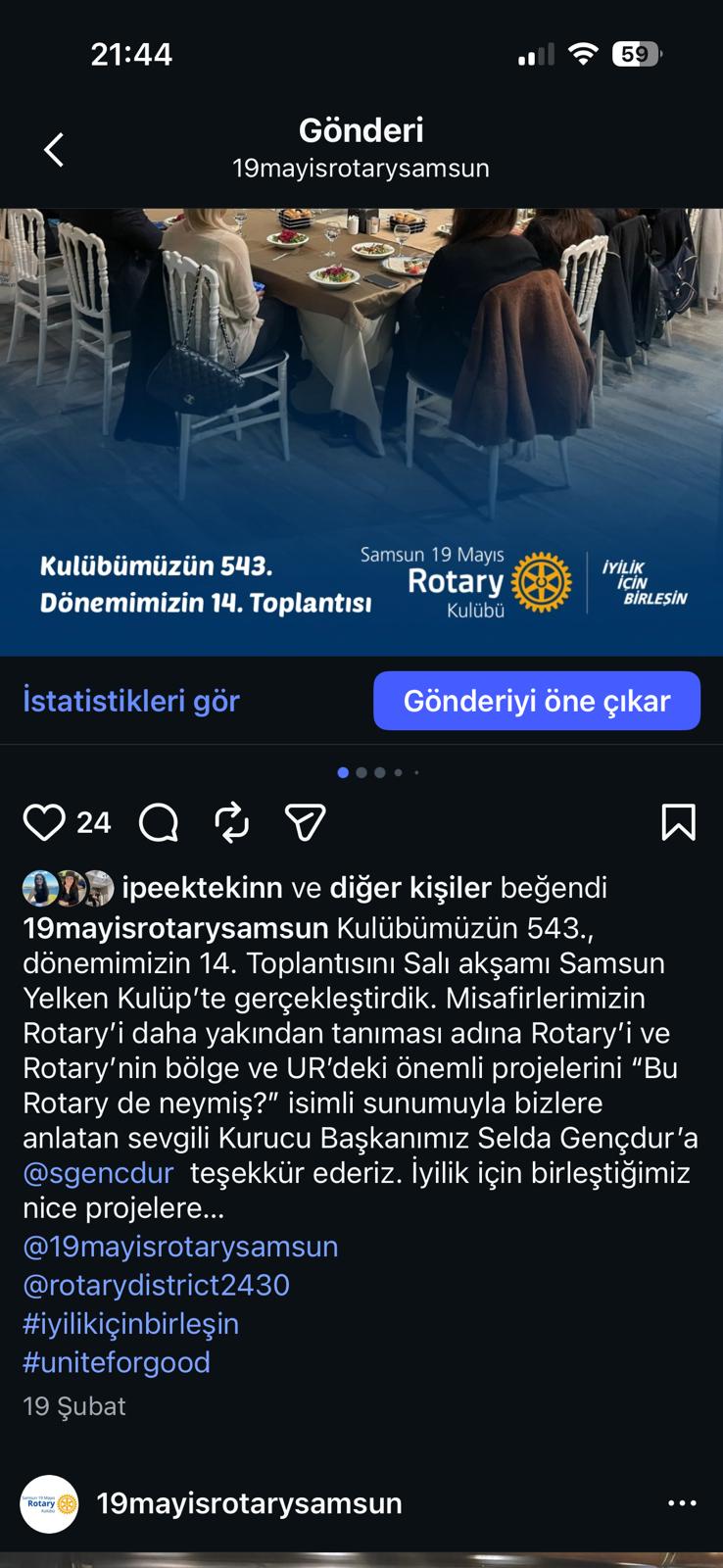Image resolution: width=723 pixels, height=1568 pixels.
Task: Browse the #iyilikiçinbirleşin hashtag
Action: 131,1324
